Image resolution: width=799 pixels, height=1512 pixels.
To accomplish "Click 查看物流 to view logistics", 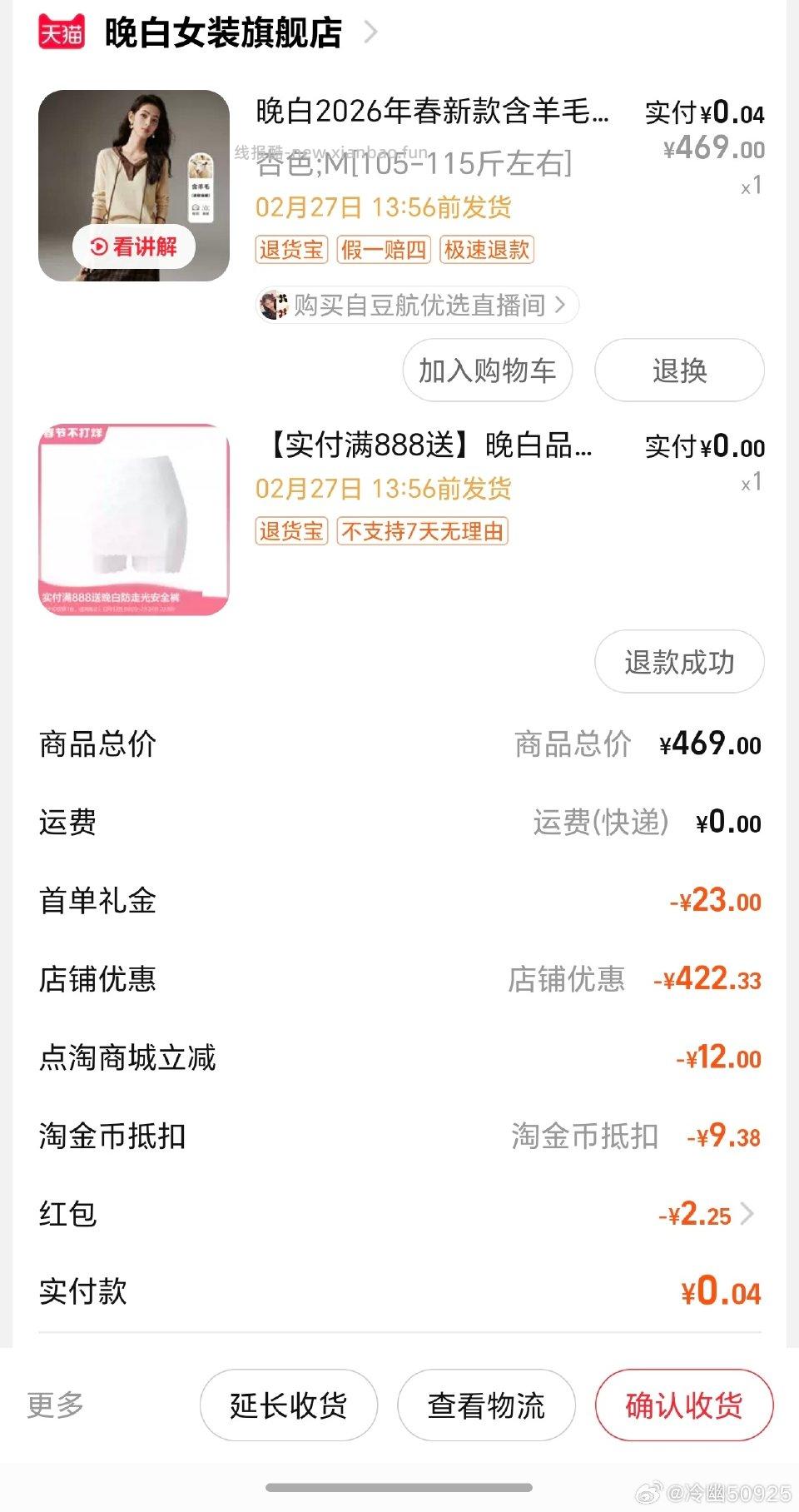I will coord(485,1405).
